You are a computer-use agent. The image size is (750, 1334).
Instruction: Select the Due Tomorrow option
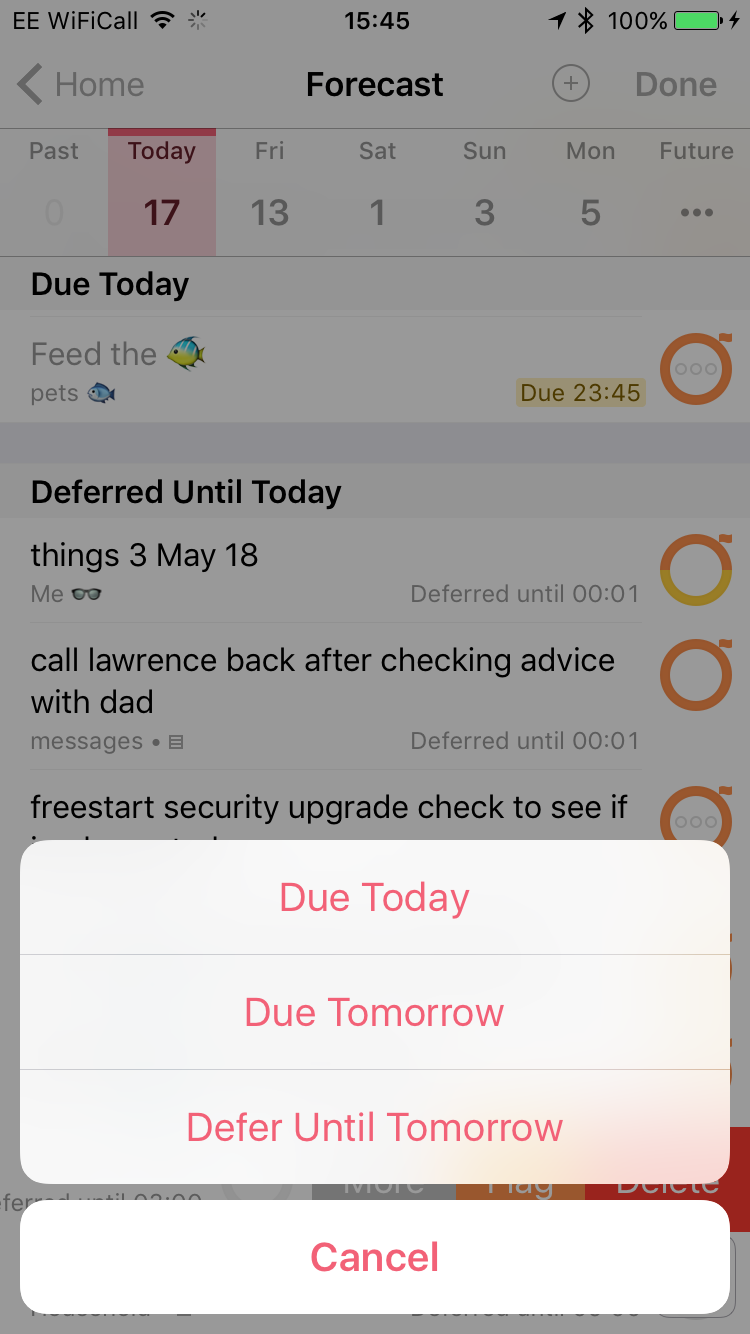pyautogui.click(x=375, y=1012)
